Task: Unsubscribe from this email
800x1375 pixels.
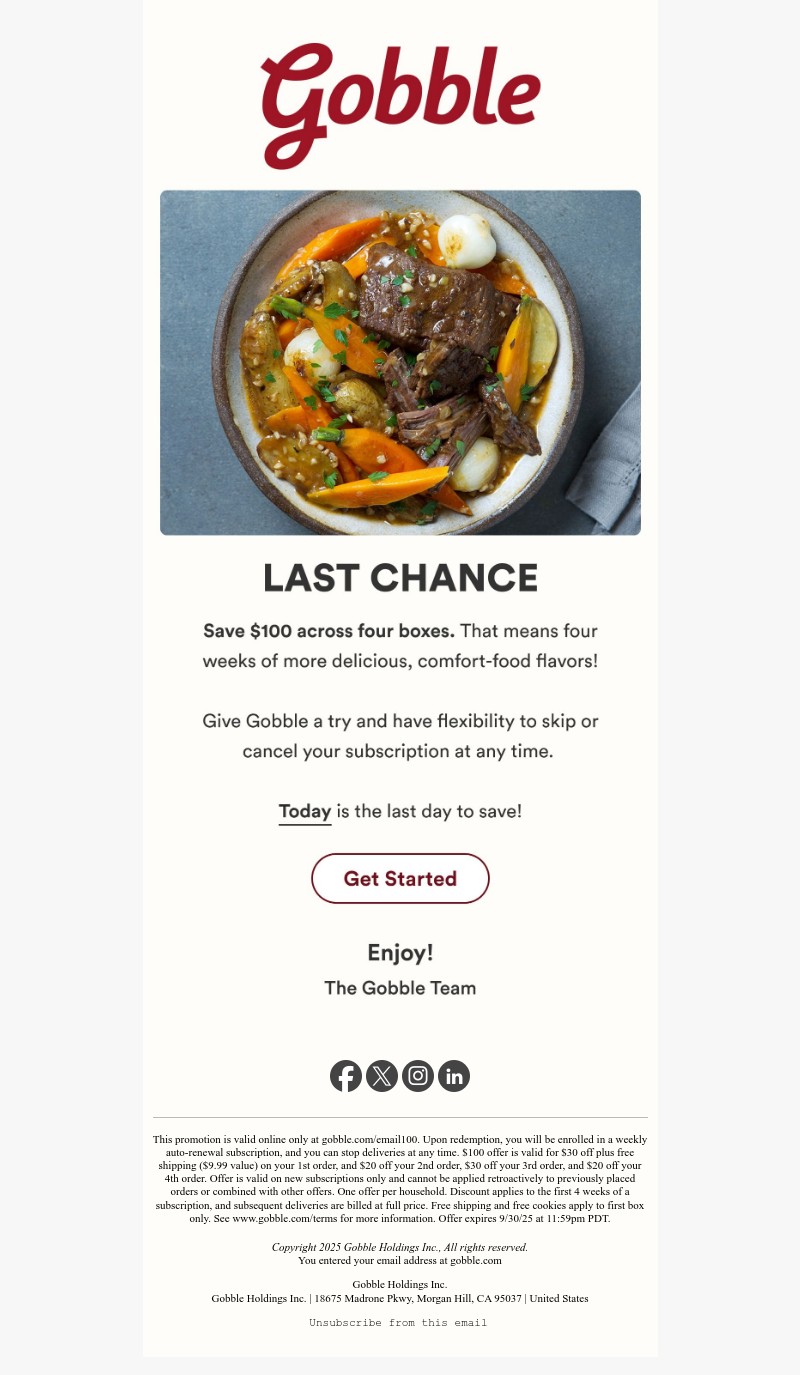Action: 398,1322
